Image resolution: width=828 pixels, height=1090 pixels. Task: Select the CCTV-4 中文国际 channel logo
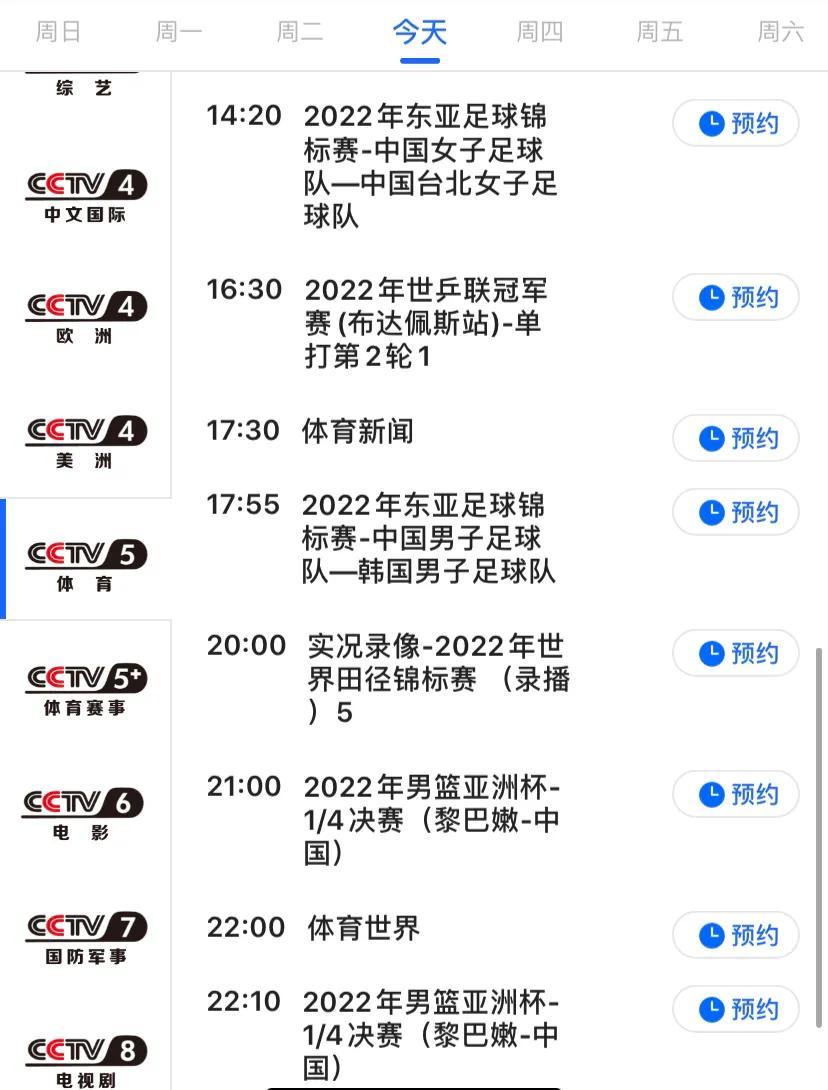pos(86,190)
